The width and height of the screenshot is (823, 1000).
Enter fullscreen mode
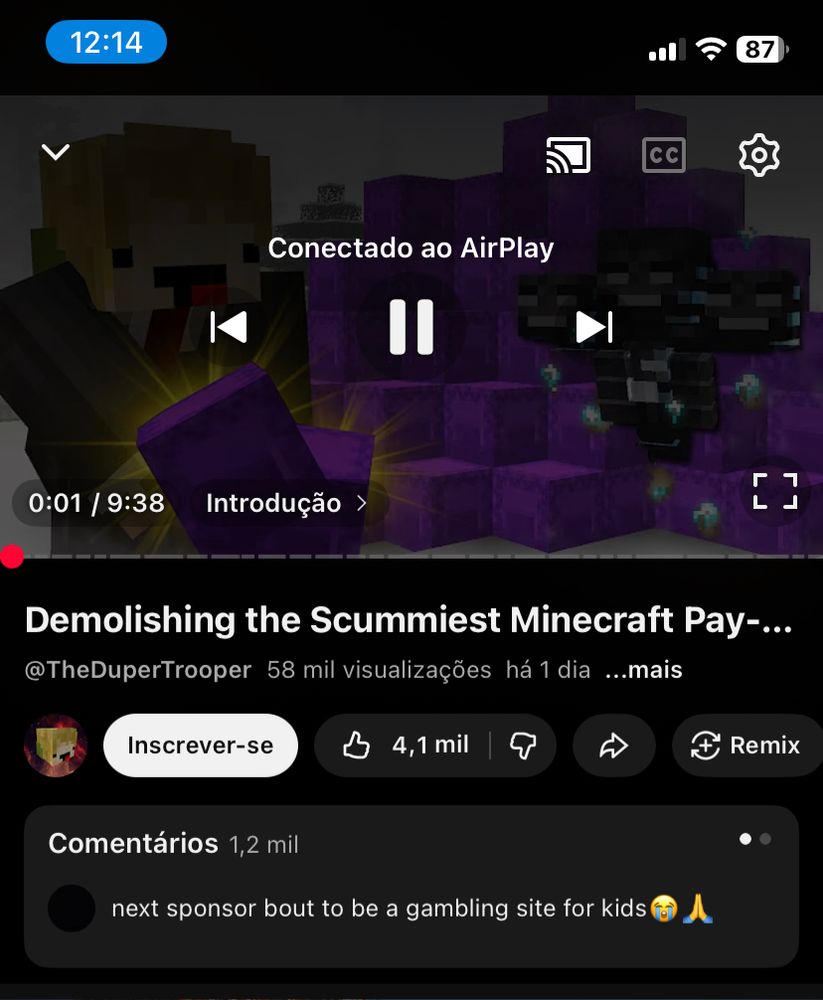point(775,491)
